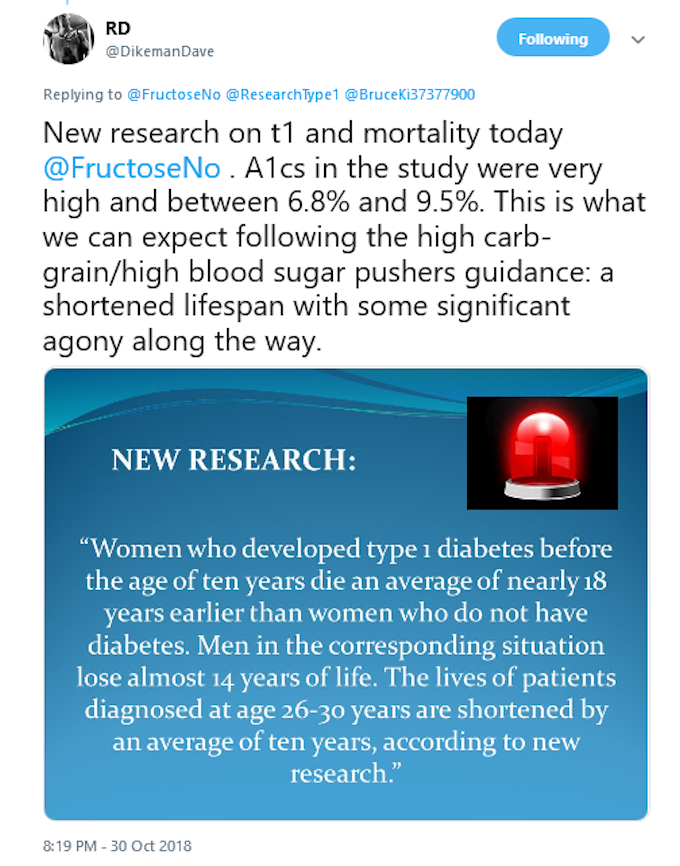Open the @DikemanDave handle

[160, 51]
